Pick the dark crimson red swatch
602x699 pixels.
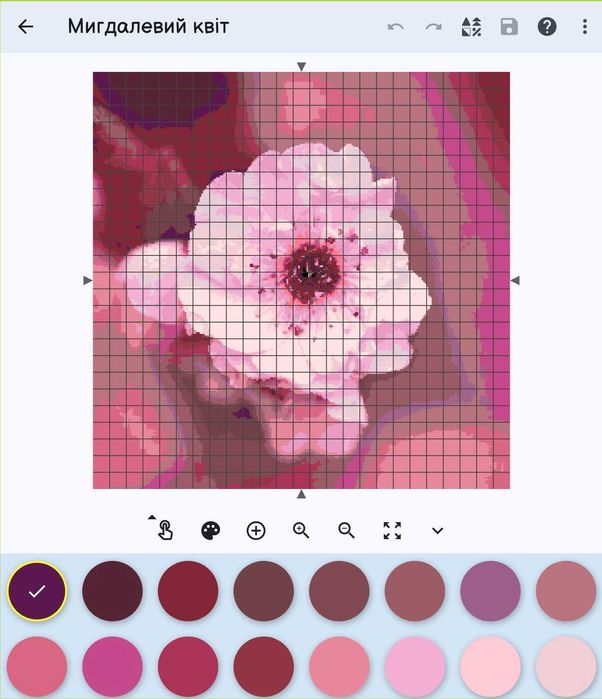pyautogui.click(x=188, y=591)
